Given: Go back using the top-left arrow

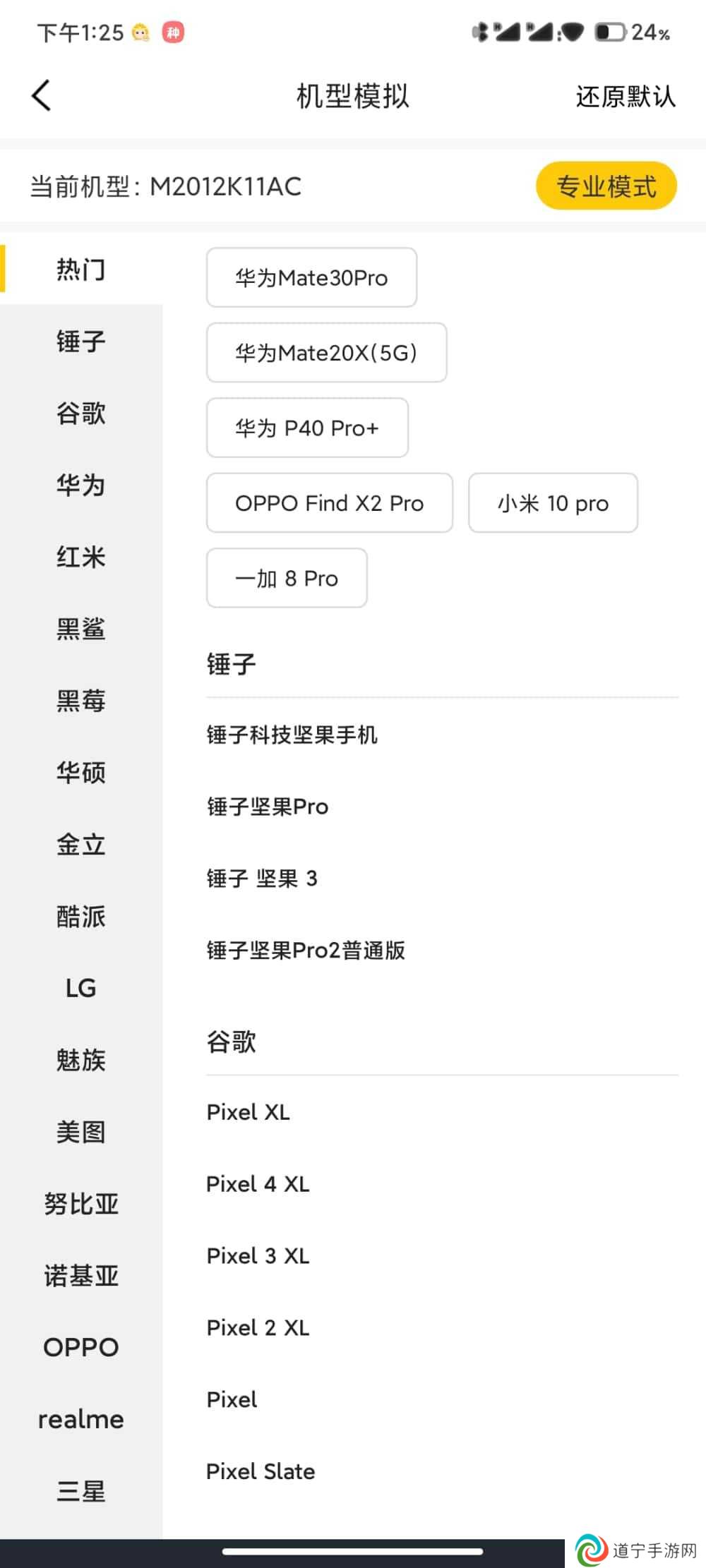Looking at the screenshot, I should coord(42,95).
